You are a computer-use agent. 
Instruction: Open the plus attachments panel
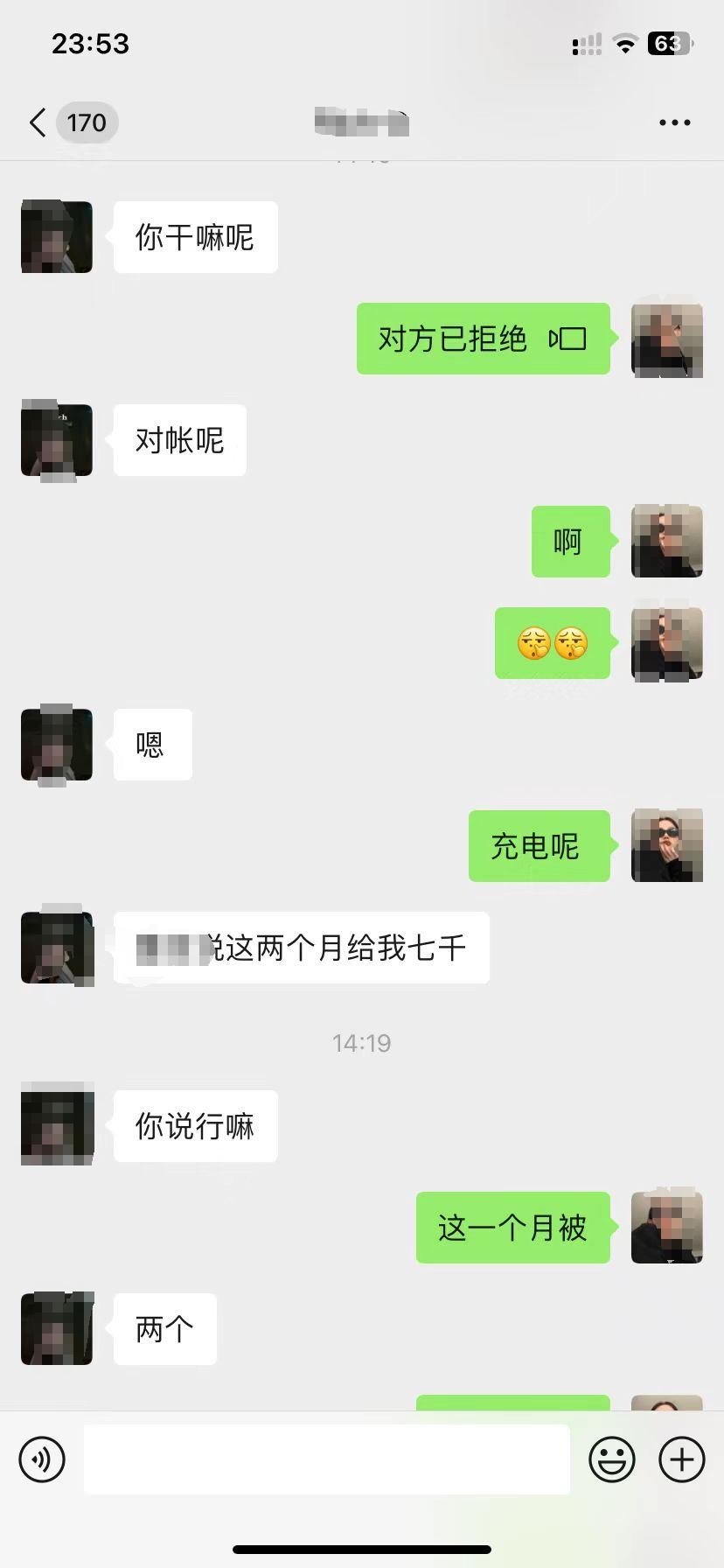pyautogui.click(x=681, y=1459)
